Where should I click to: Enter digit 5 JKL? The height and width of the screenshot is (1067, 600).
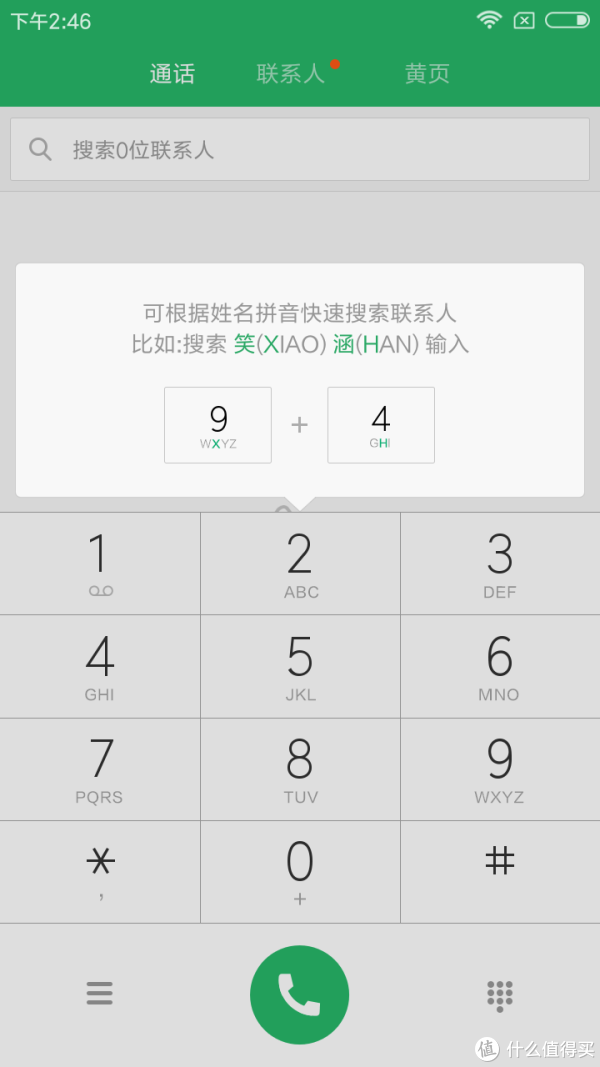(x=300, y=667)
